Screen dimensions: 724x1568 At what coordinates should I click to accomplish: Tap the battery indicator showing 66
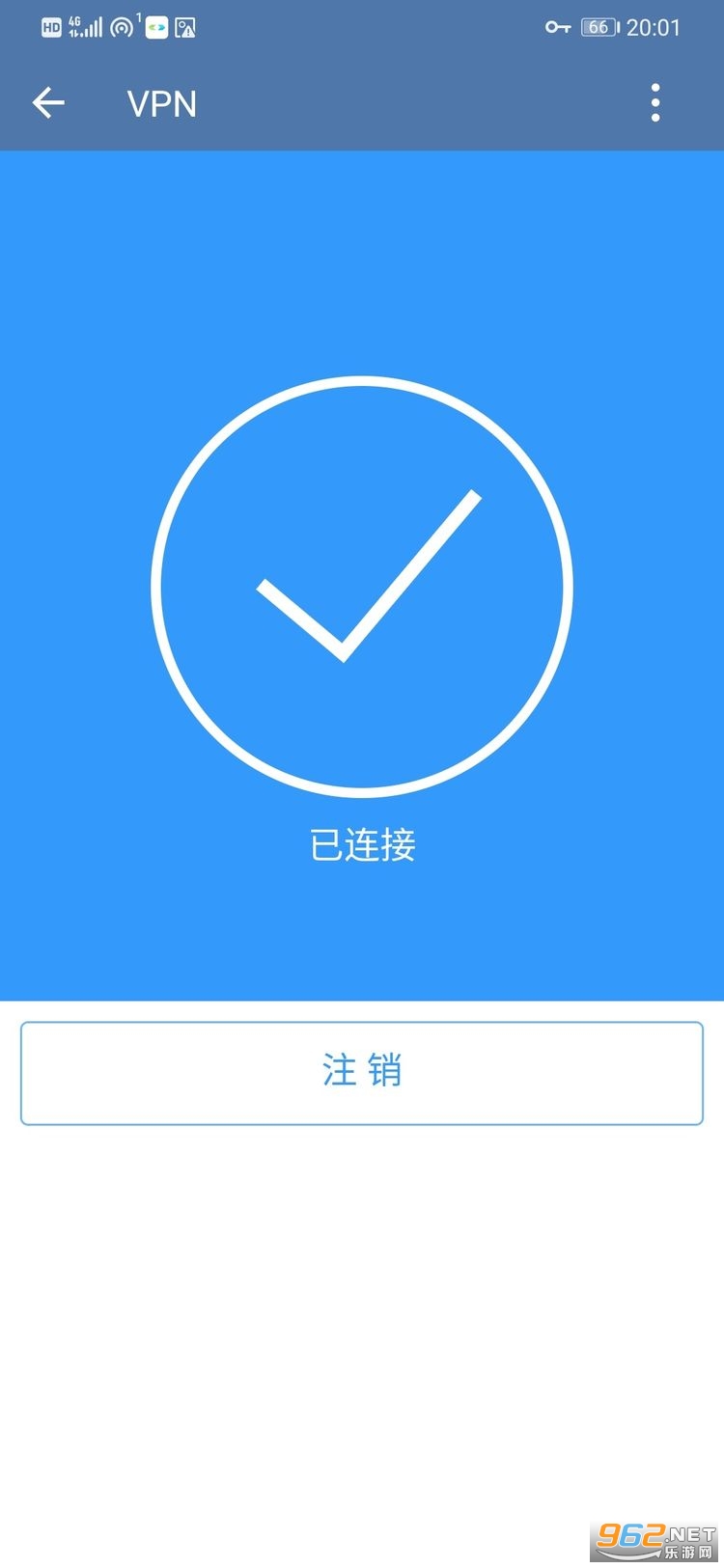(599, 28)
